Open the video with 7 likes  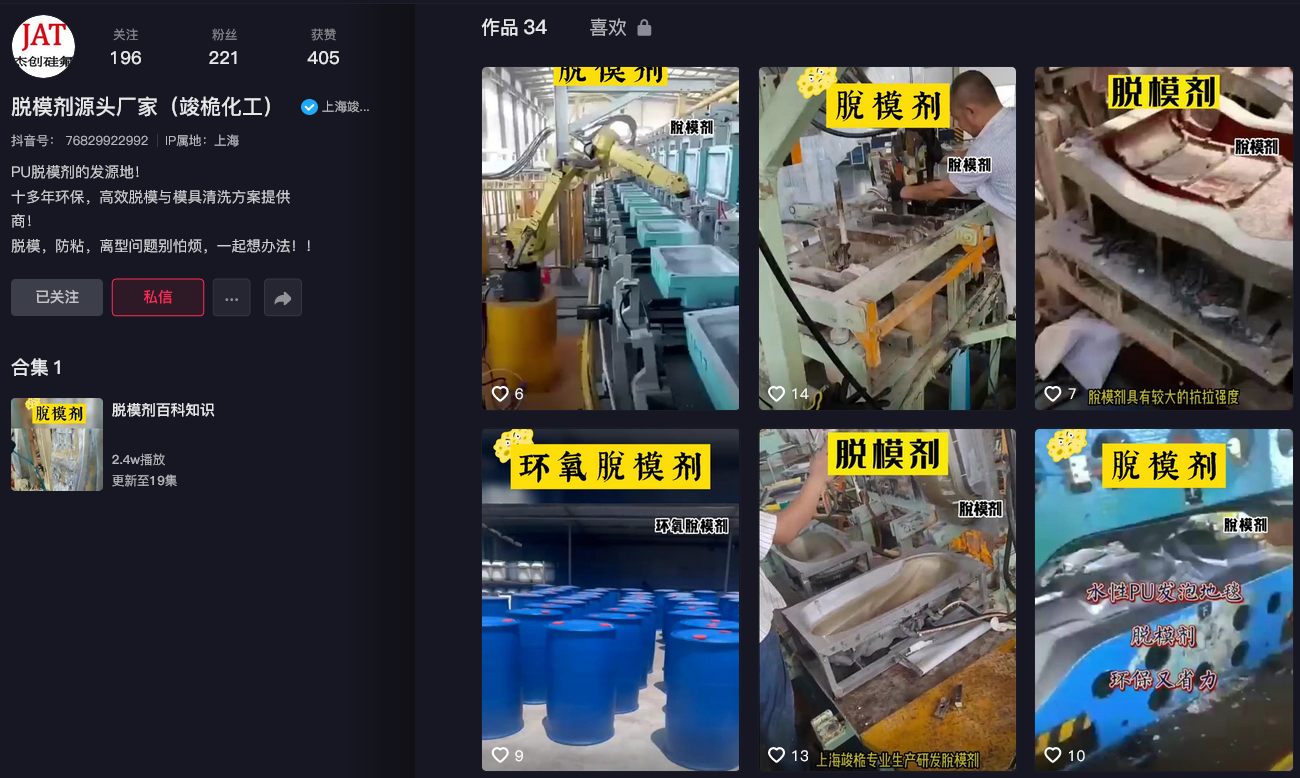click(1163, 238)
